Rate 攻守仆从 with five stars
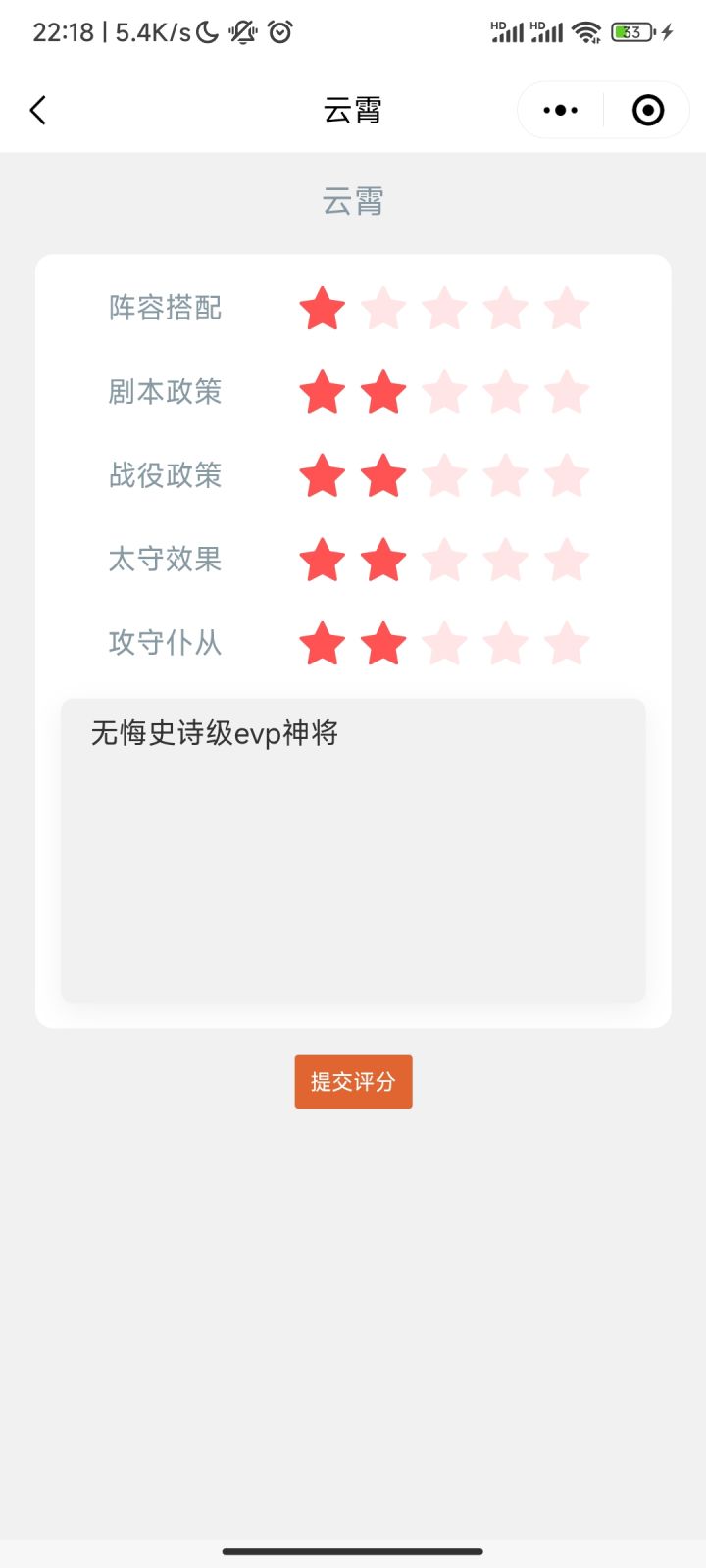 pos(567,644)
